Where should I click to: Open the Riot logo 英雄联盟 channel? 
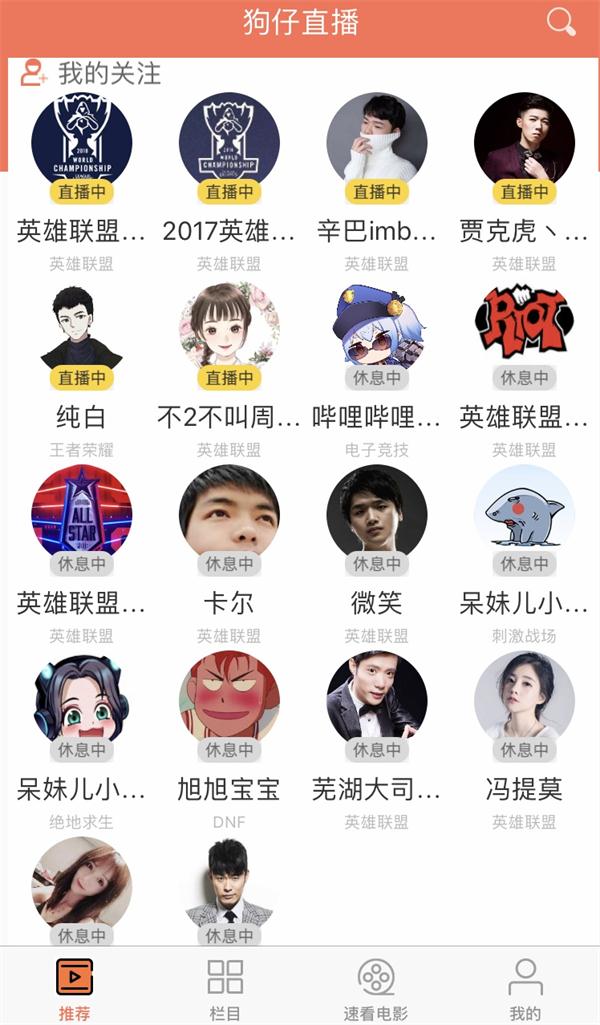[524, 328]
